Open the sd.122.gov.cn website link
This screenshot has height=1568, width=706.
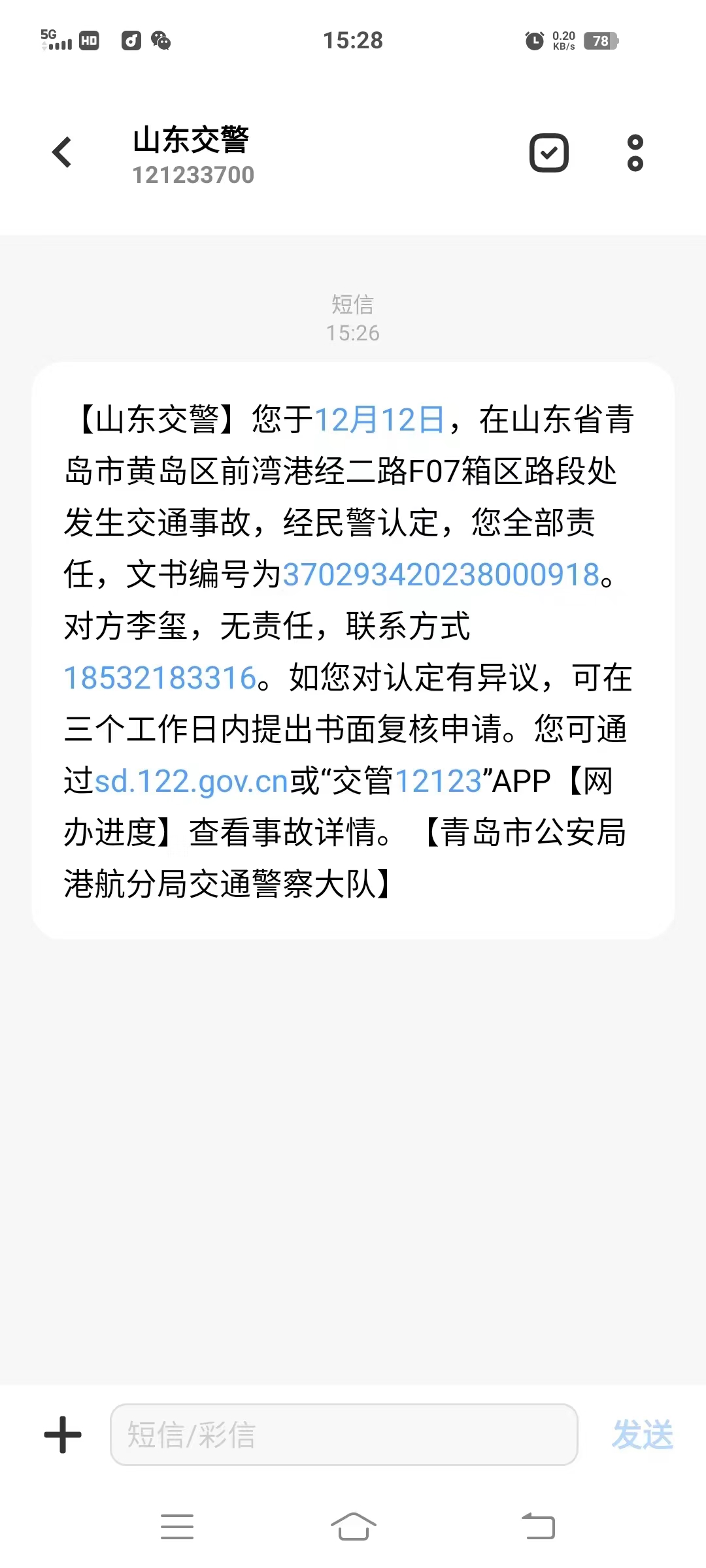coord(192,781)
